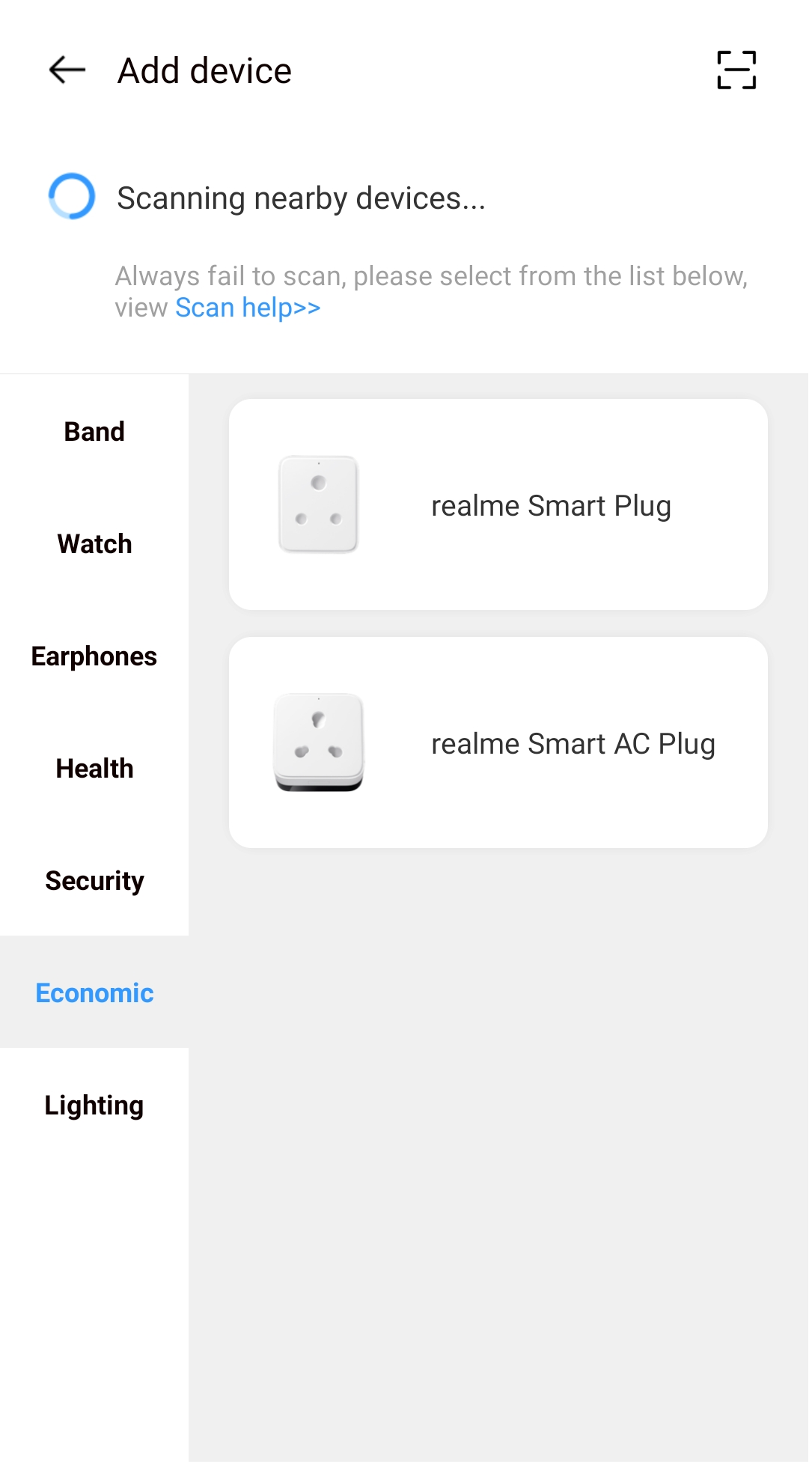Switch to the Lighting category
This screenshot has height=1464, width=812.
pyautogui.click(x=94, y=1103)
